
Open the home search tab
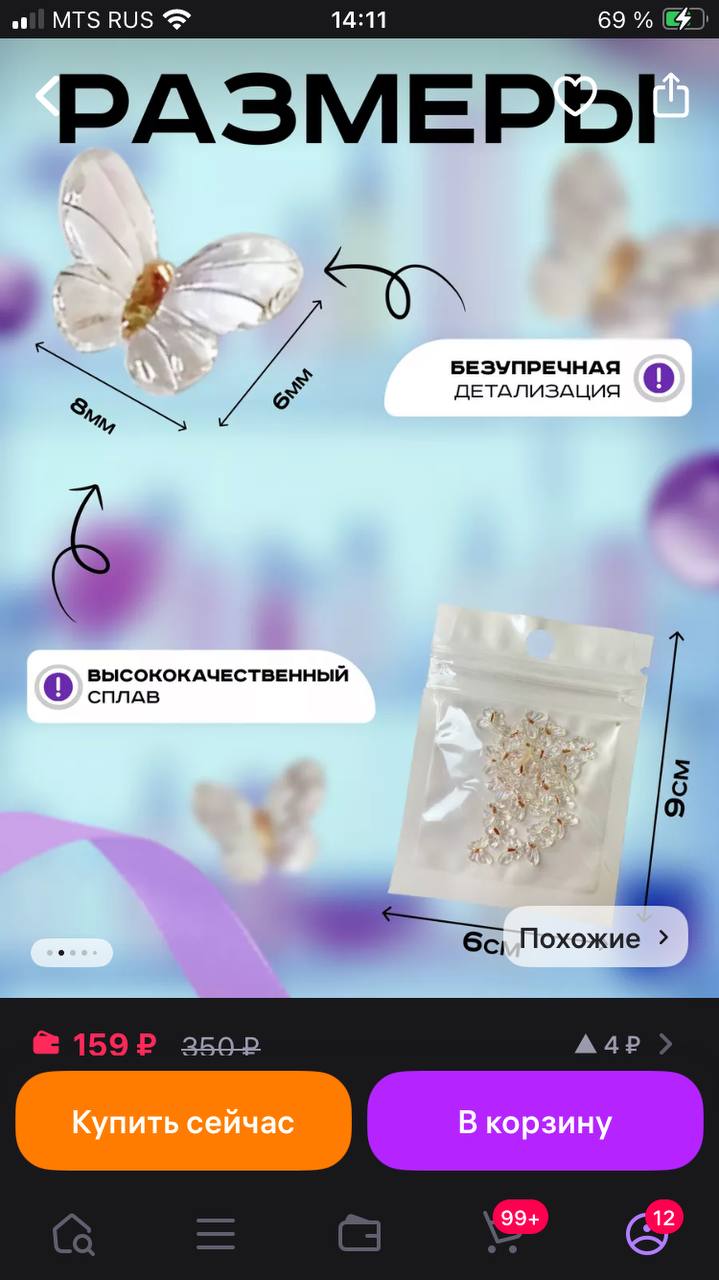point(73,1235)
